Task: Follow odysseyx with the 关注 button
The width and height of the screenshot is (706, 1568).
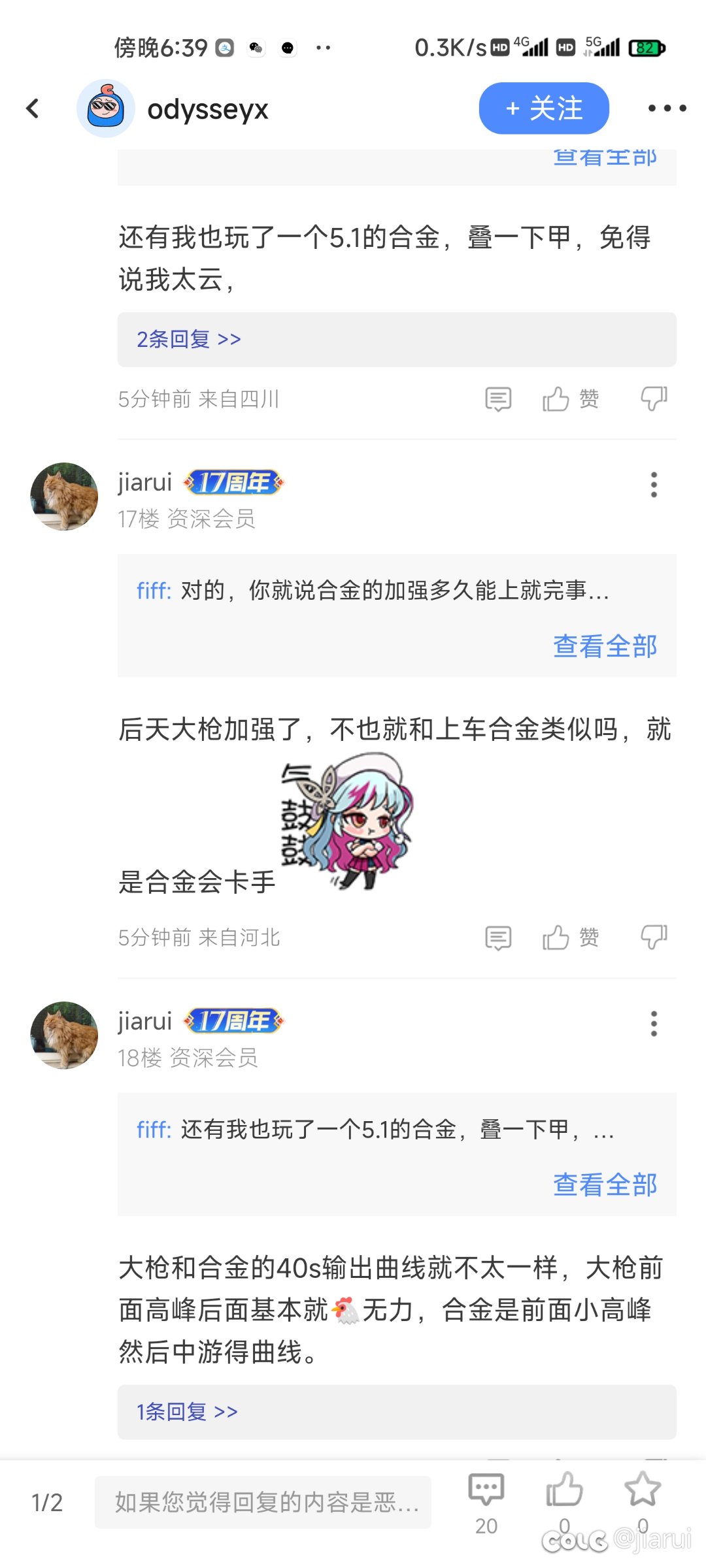Action: coord(544,108)
